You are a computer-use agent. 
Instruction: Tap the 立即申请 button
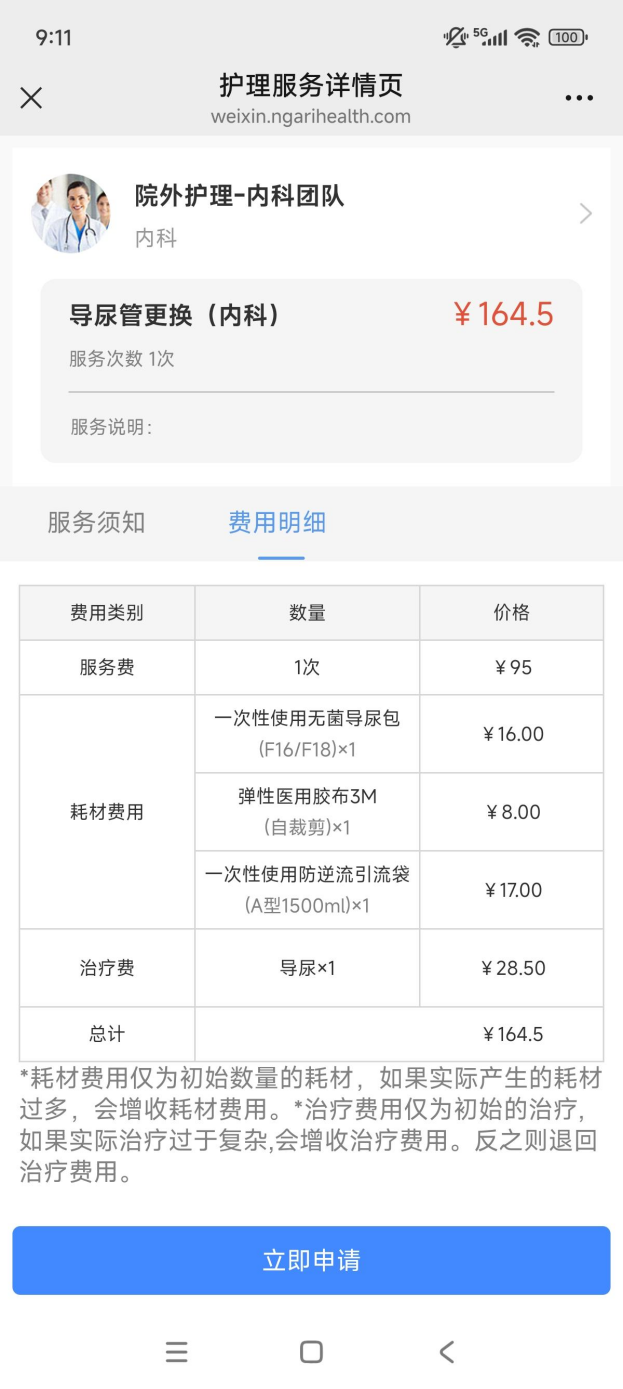311,1260
